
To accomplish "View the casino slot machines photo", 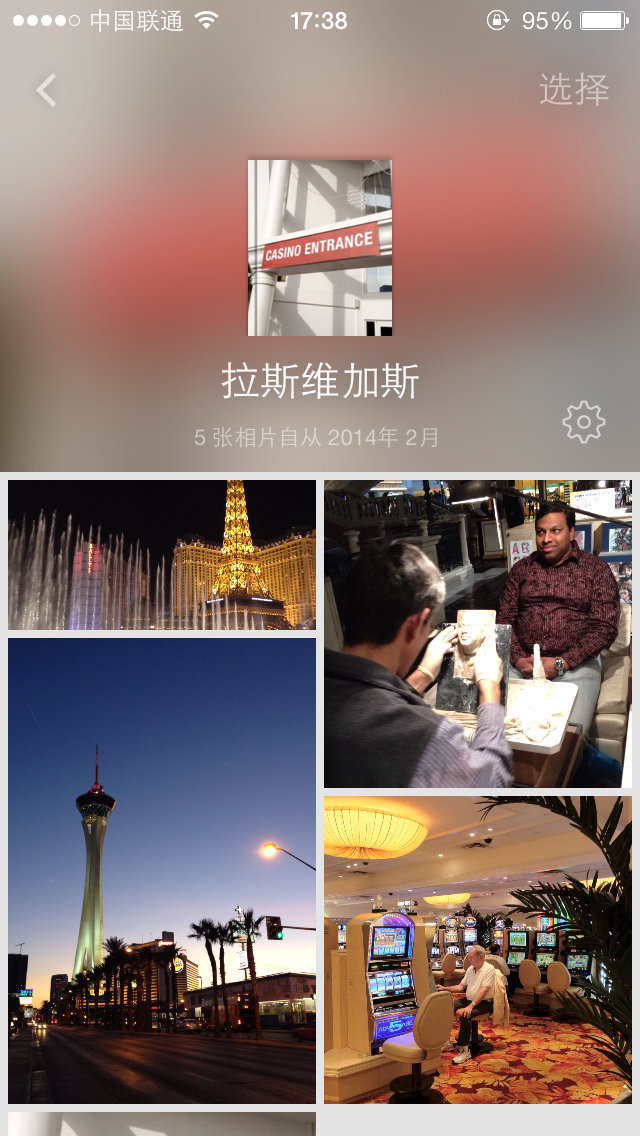I will coord(478,950).
